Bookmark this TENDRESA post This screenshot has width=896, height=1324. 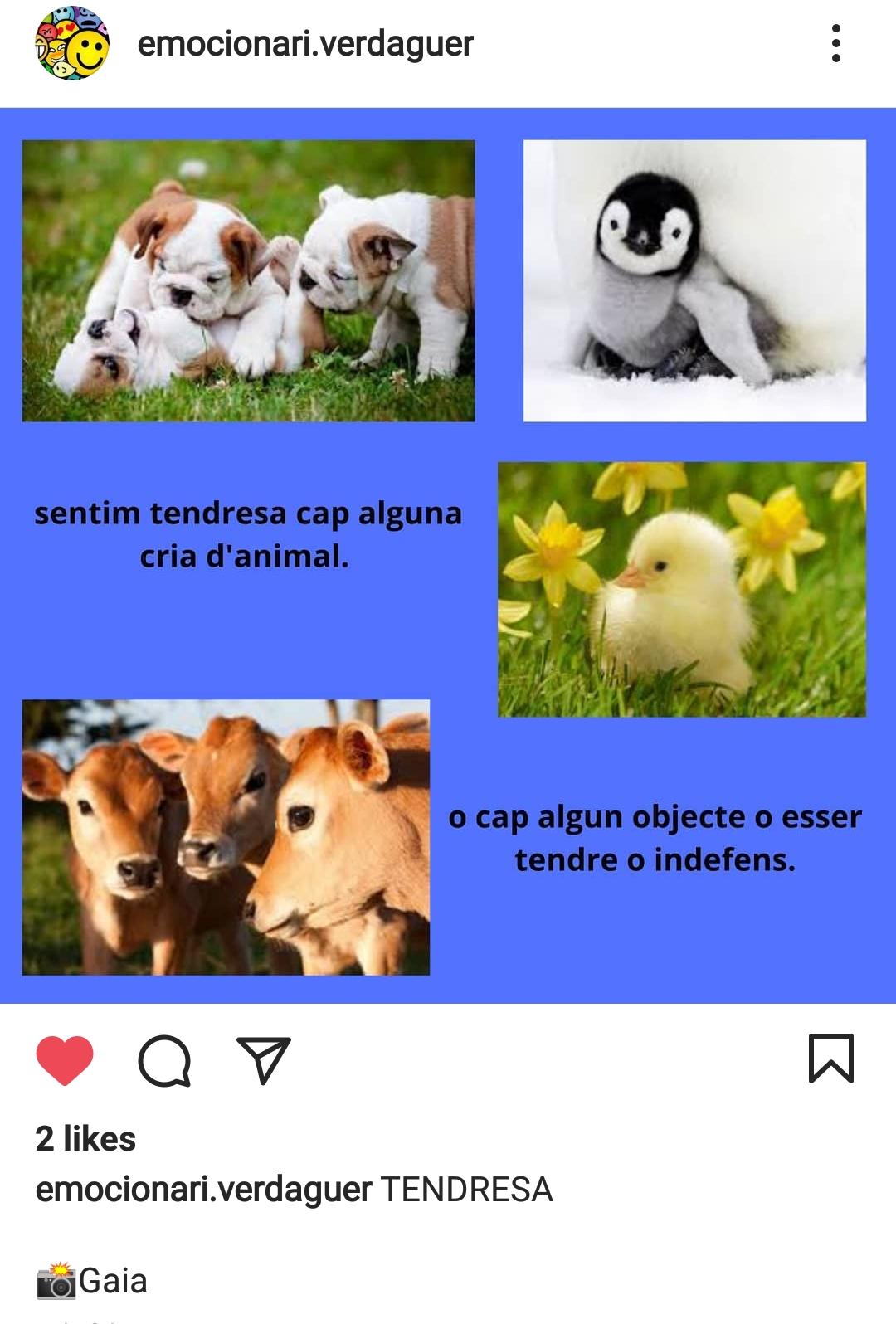(x=830, y=1058)
